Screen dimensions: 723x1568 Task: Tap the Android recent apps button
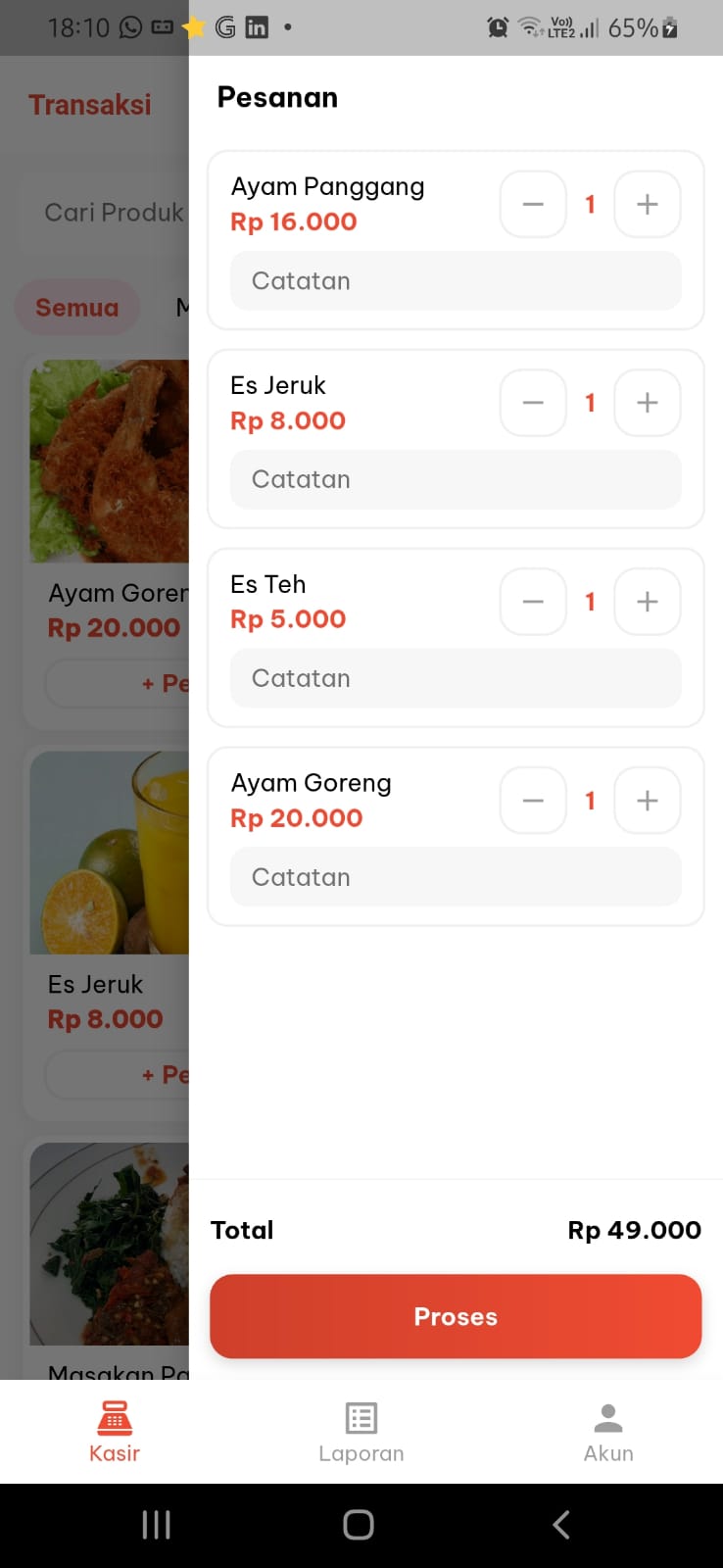click(x=155, y=1524)
